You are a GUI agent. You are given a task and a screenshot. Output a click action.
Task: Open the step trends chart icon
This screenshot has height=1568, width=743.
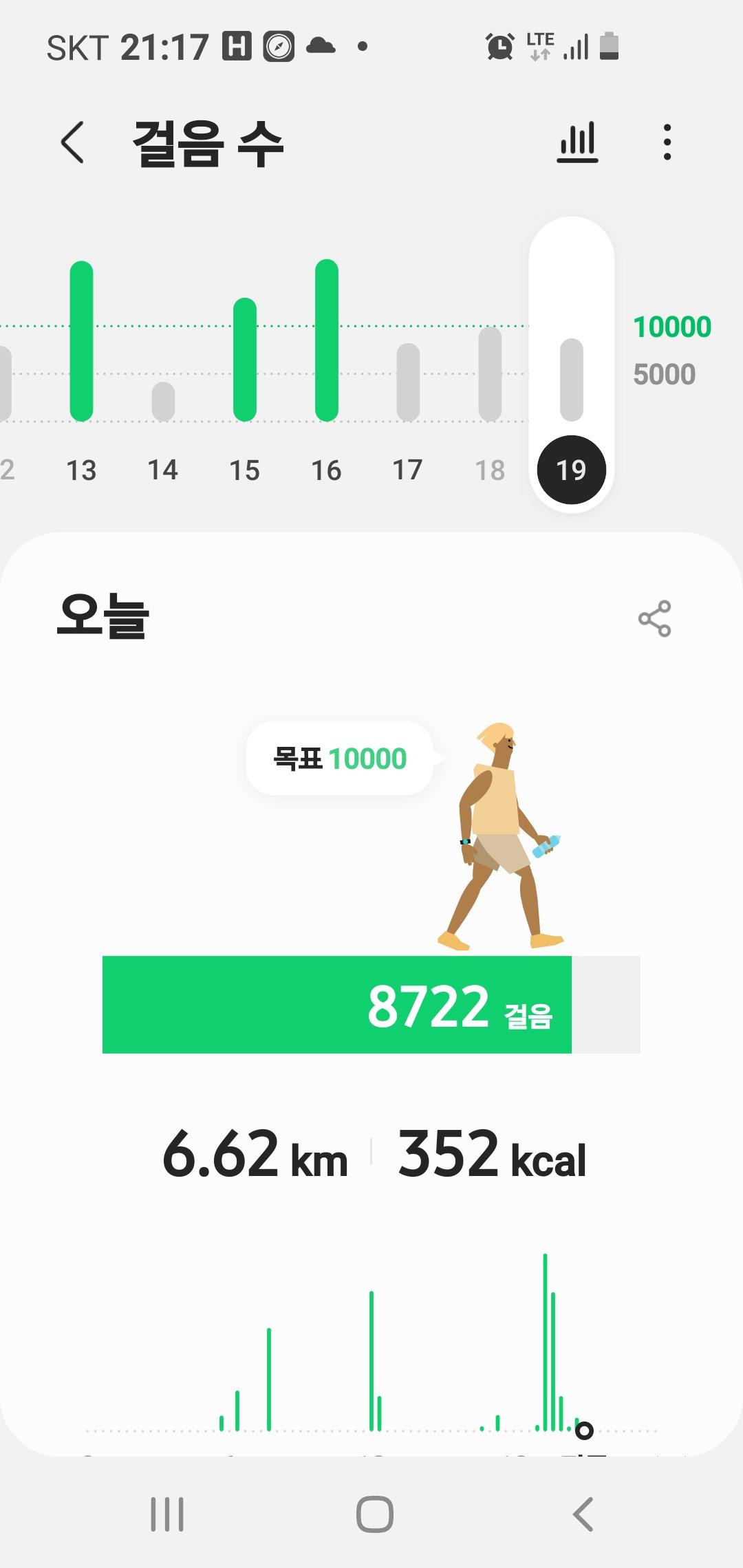pos(577,143)
